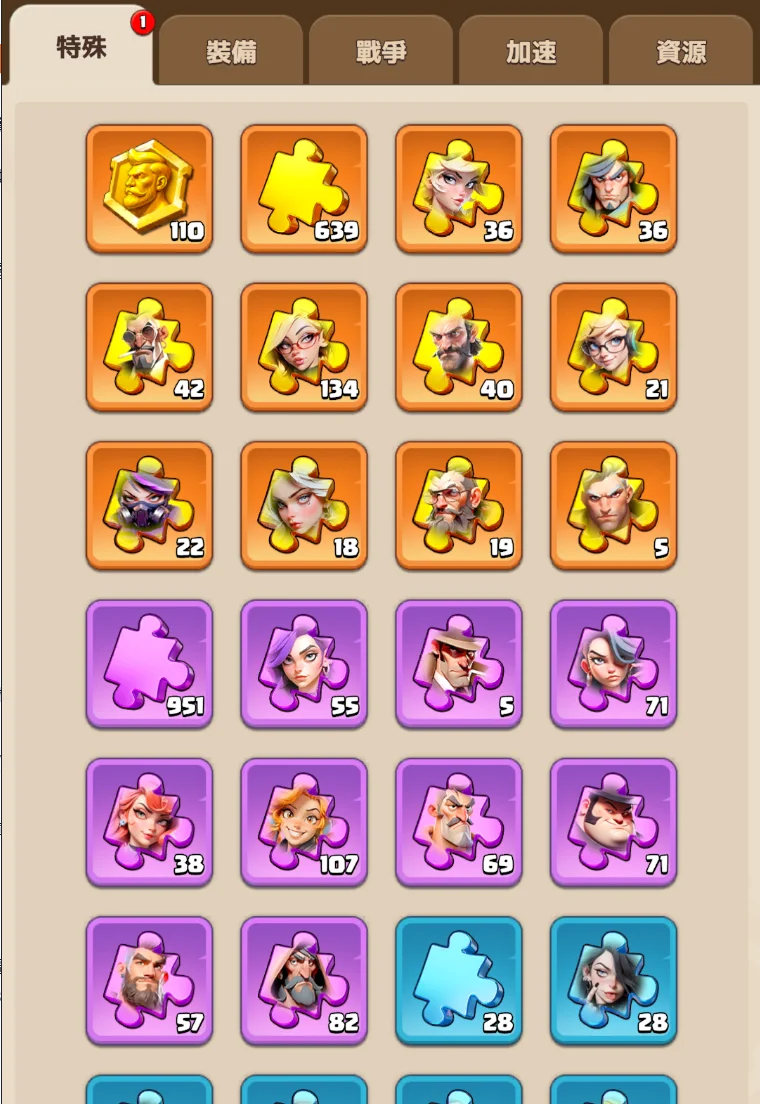Open the blank blue puzzle piece with 28
This screenshot has height=1104, width=760.
click(x=459, y=981)
